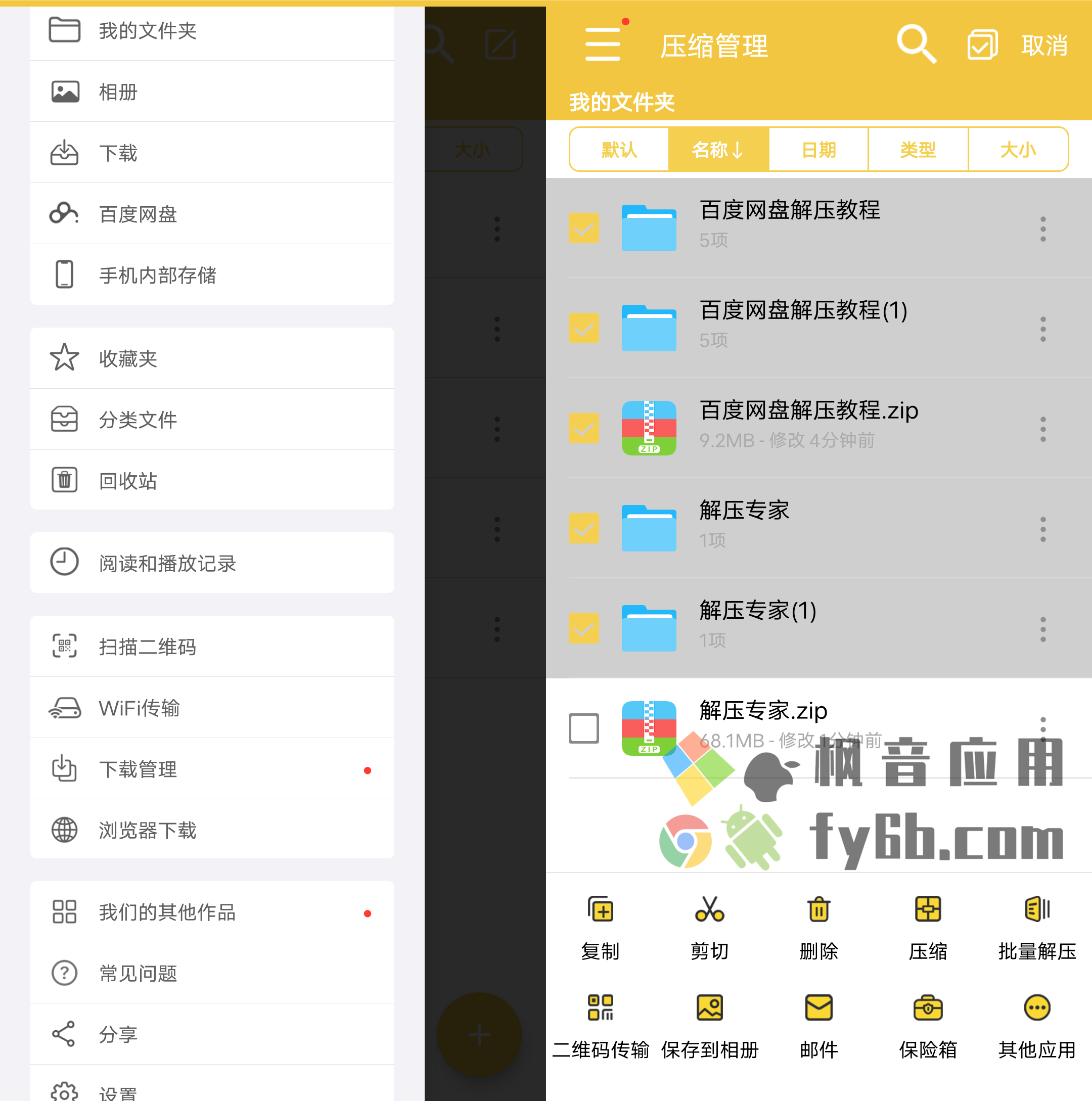Open the hamburger drawer menu
The height and width of the screenshot is (1101, 1092).
[x=603, y=44]
